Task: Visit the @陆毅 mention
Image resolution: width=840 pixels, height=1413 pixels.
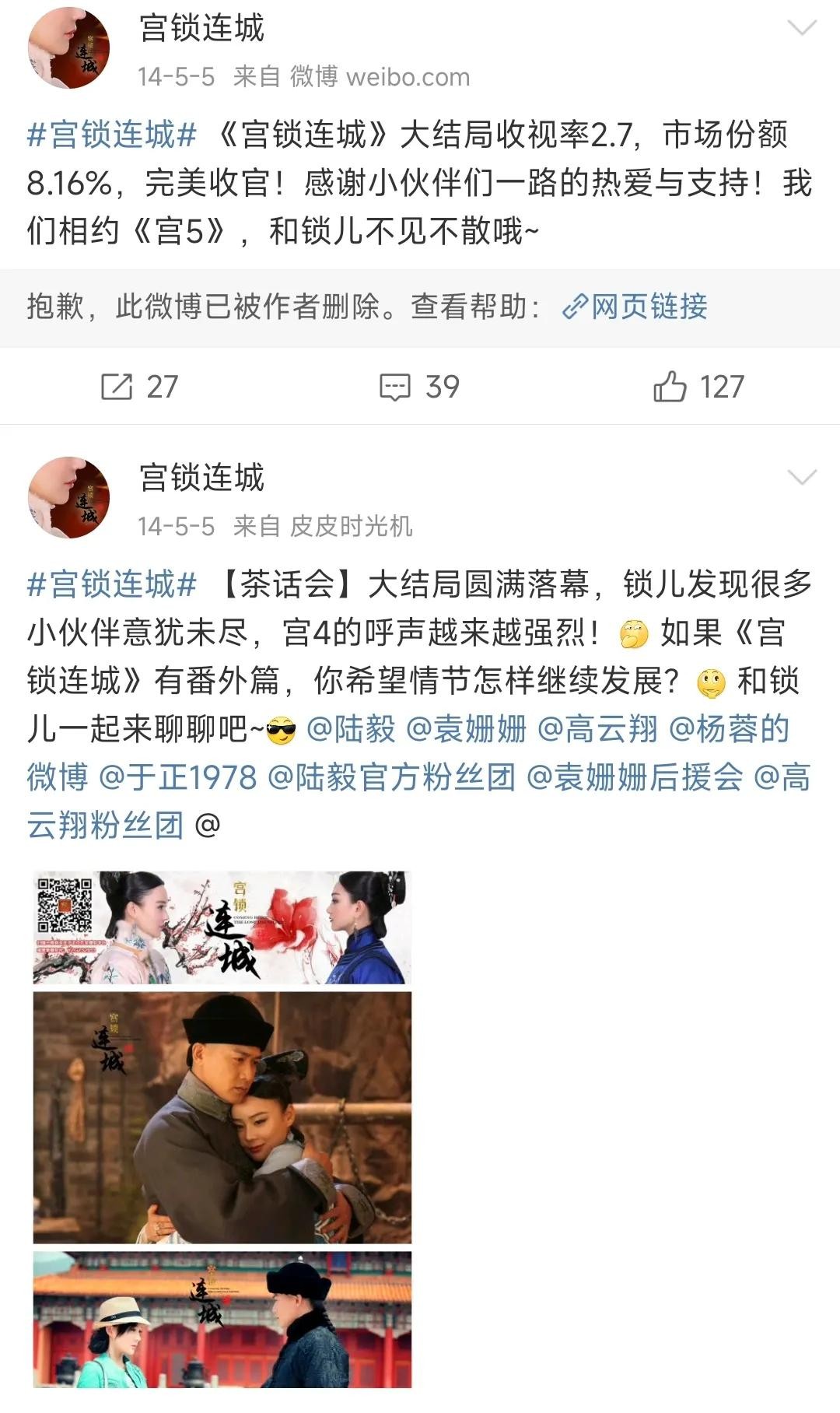Action: point(352,729)
